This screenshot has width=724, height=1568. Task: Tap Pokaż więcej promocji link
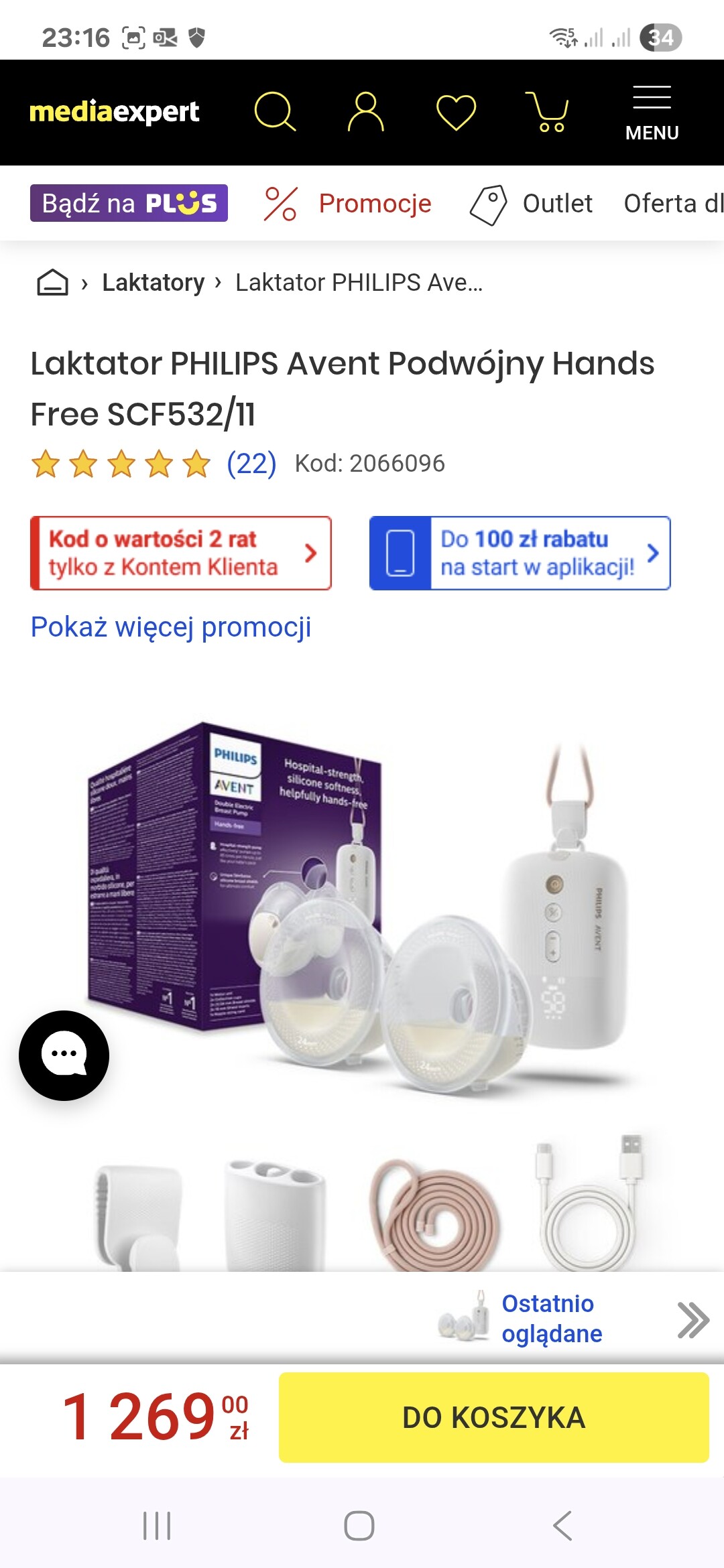[171, 627]
